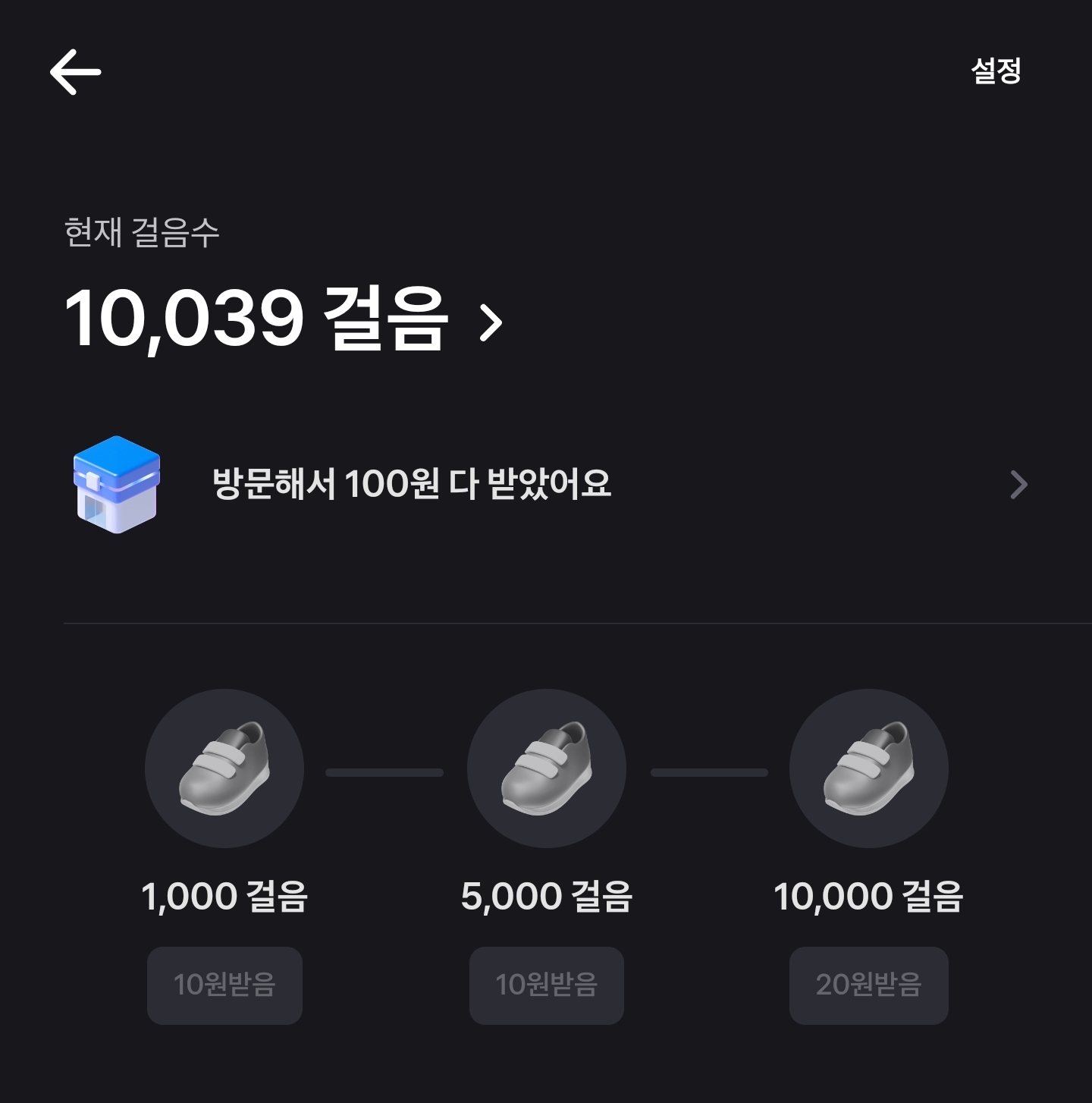Open 설정 settings
Image resolution: width=1092 pixels, height=1103 pixels.
click(996, 71)
